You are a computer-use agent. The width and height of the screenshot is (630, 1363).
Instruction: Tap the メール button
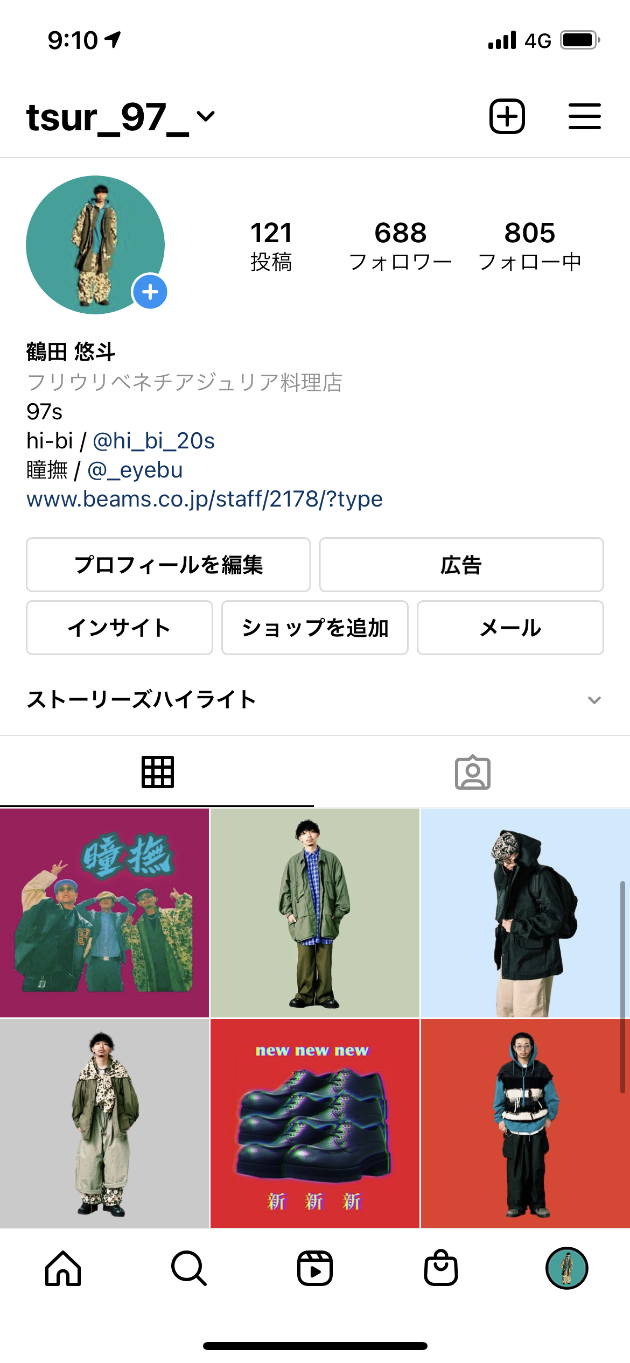[x=510, y=628]
